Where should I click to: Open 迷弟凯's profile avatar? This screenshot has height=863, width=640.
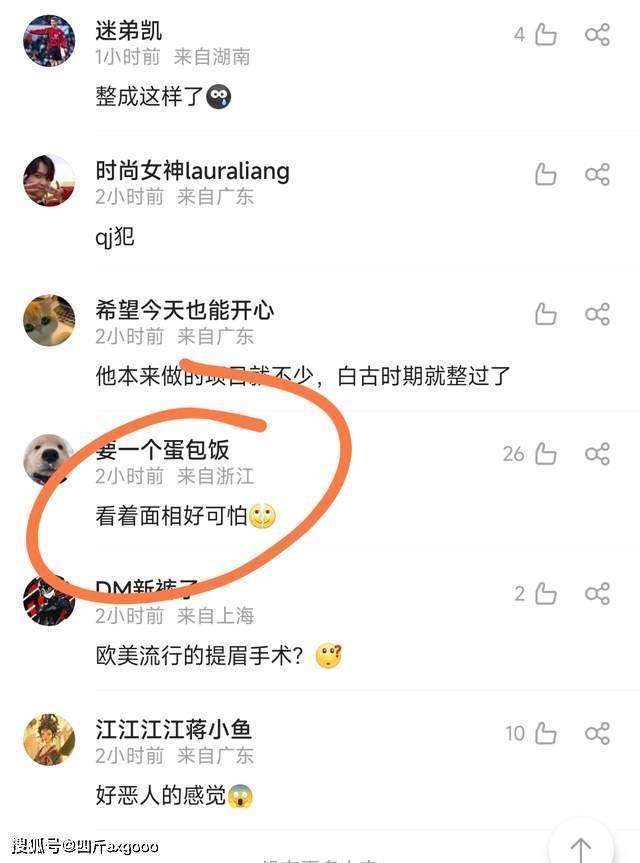[x=49, y=41]
